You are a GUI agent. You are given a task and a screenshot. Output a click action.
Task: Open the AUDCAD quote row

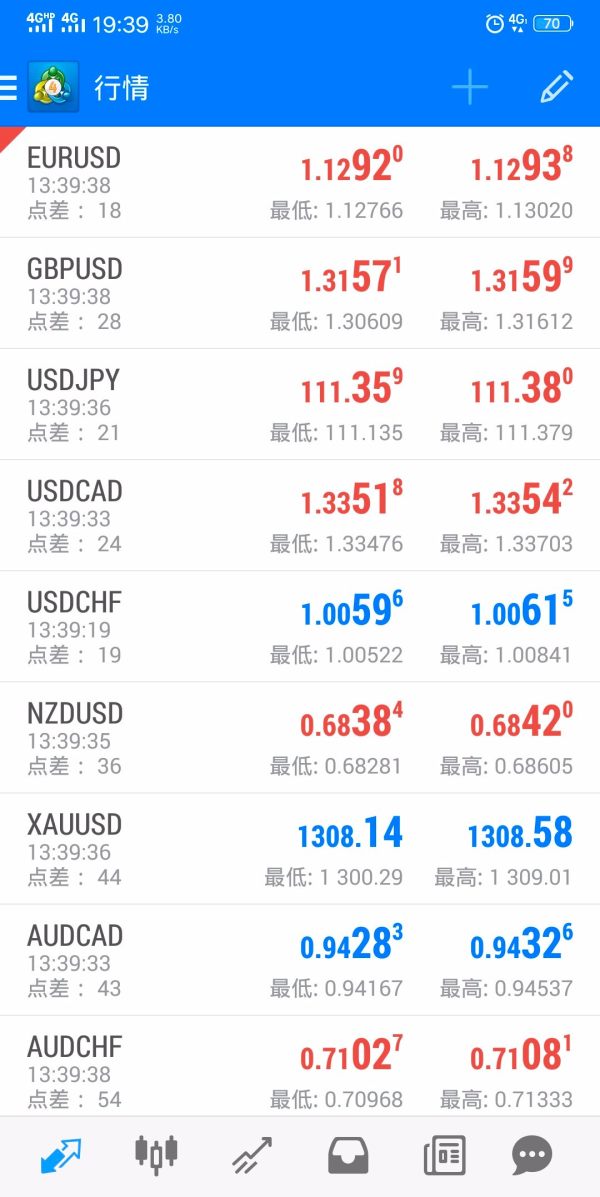tap(300, 960)
